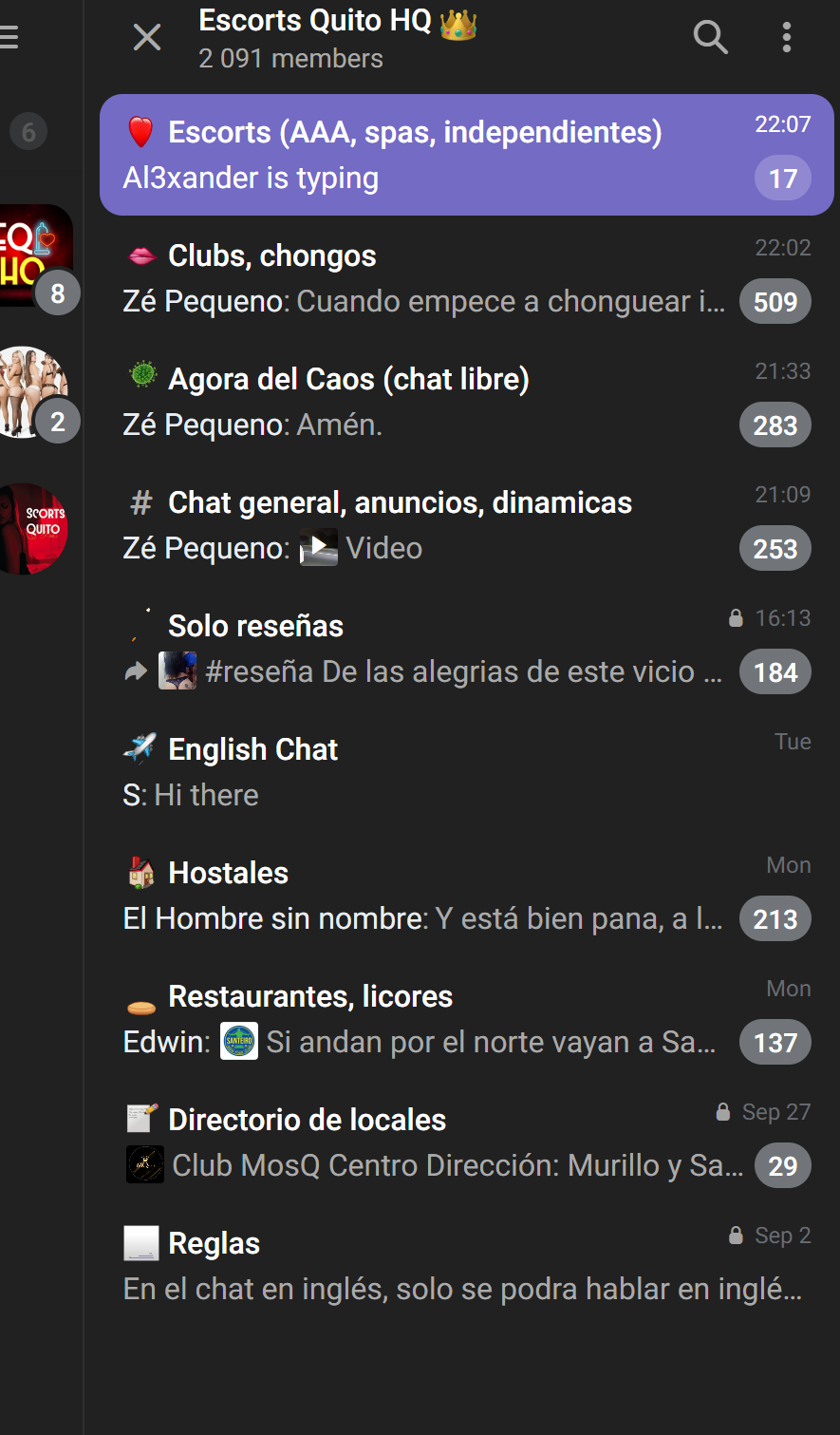This screenshot has width=840, height=1435.
Task: Open the Solo reseñas topic
Action: point(467,649)
